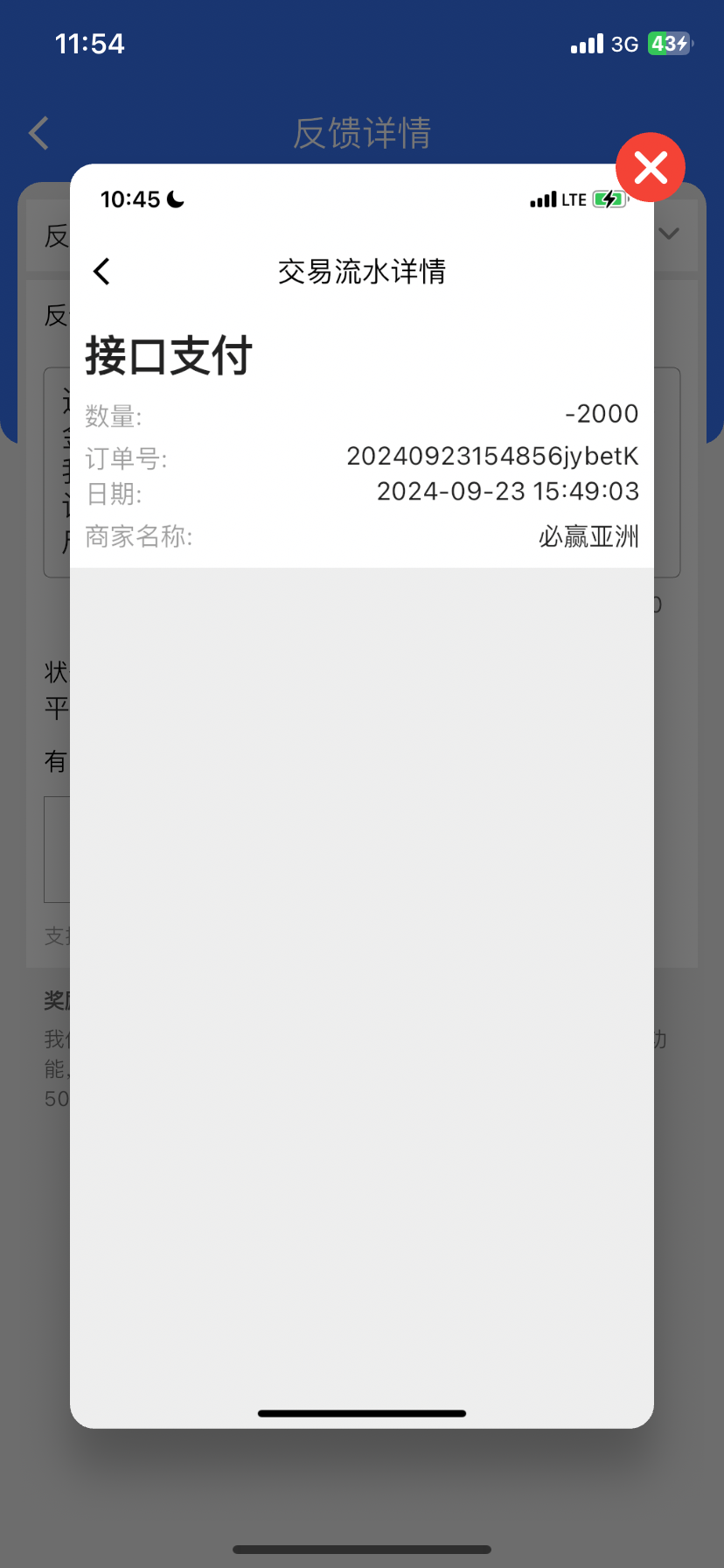
Task: Open the dropdown under the feedback header
Action: click(667, 234)
